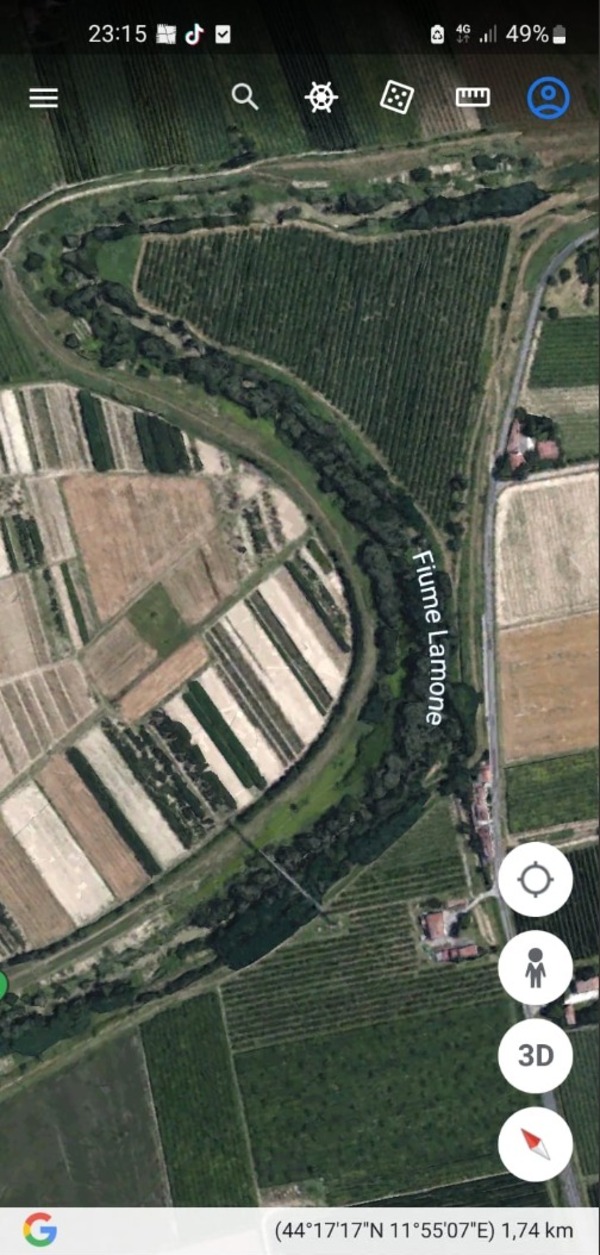The height and width of the screenshot is (1255, 600).
Task: Open the measure ruler tool
Action: point(473,97)
